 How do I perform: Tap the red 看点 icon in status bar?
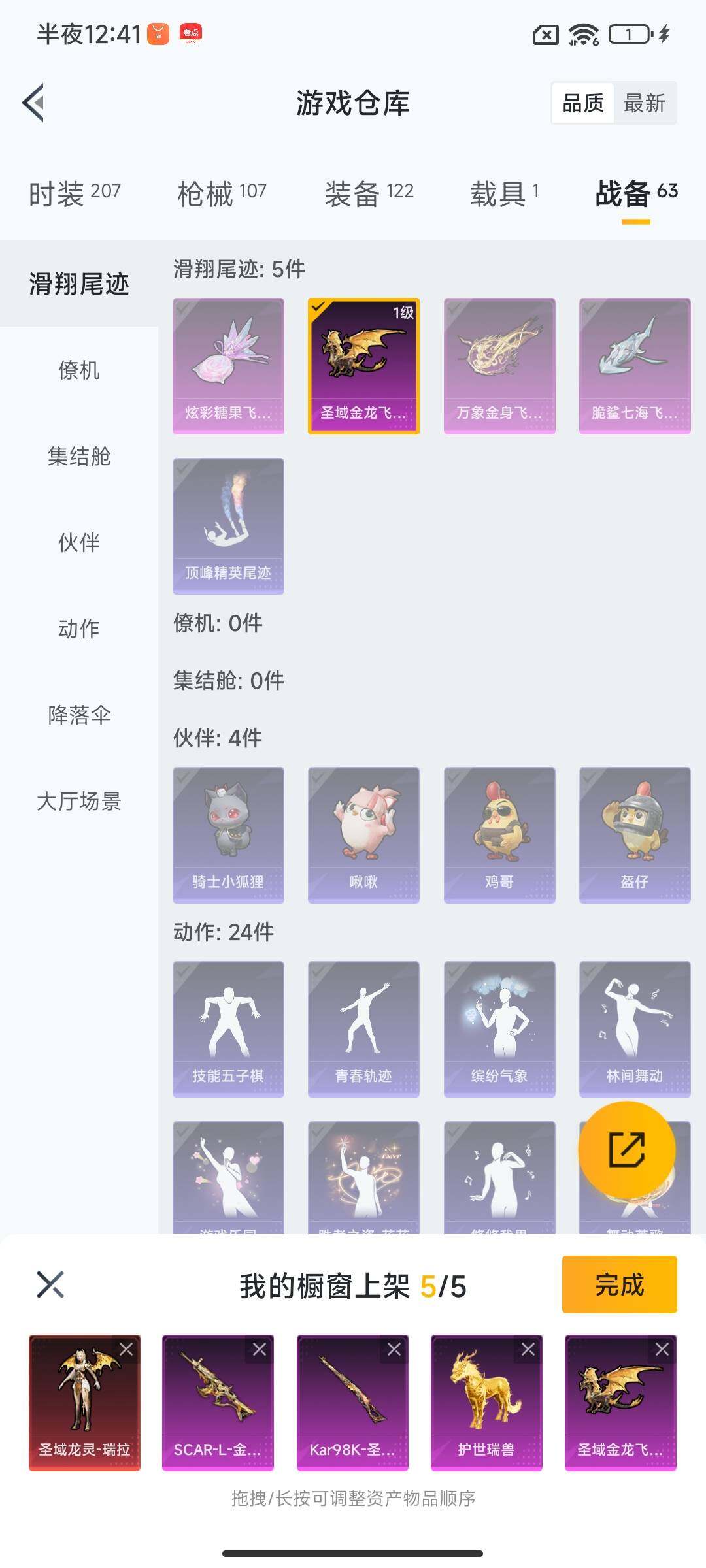click(192, 31)
